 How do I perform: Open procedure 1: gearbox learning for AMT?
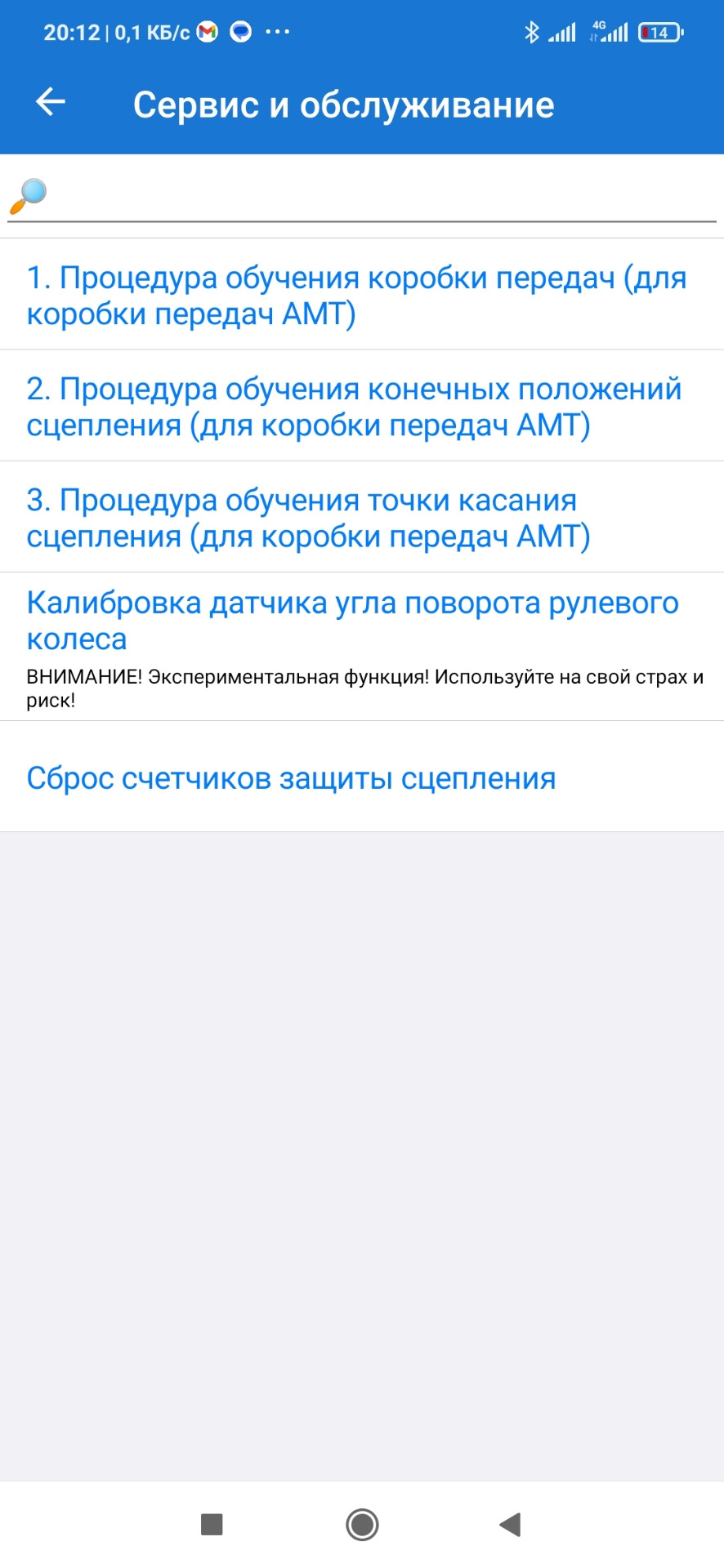coord(356,296)
